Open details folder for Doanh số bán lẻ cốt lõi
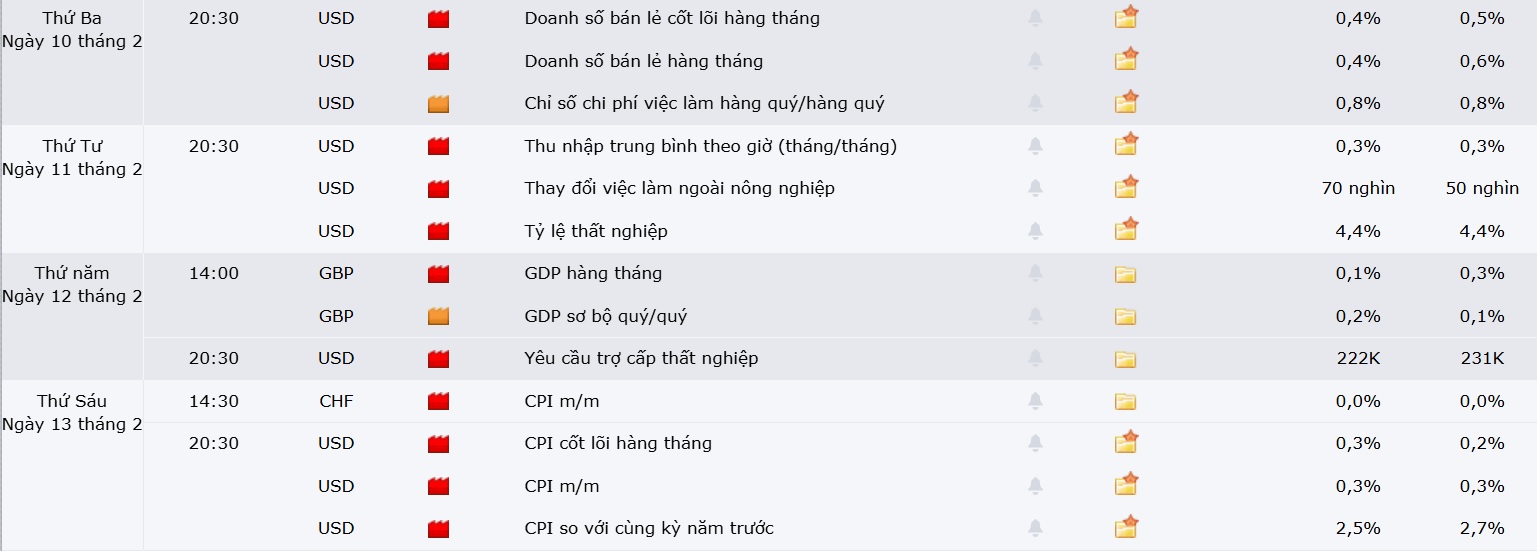 tap(1126, 18)
